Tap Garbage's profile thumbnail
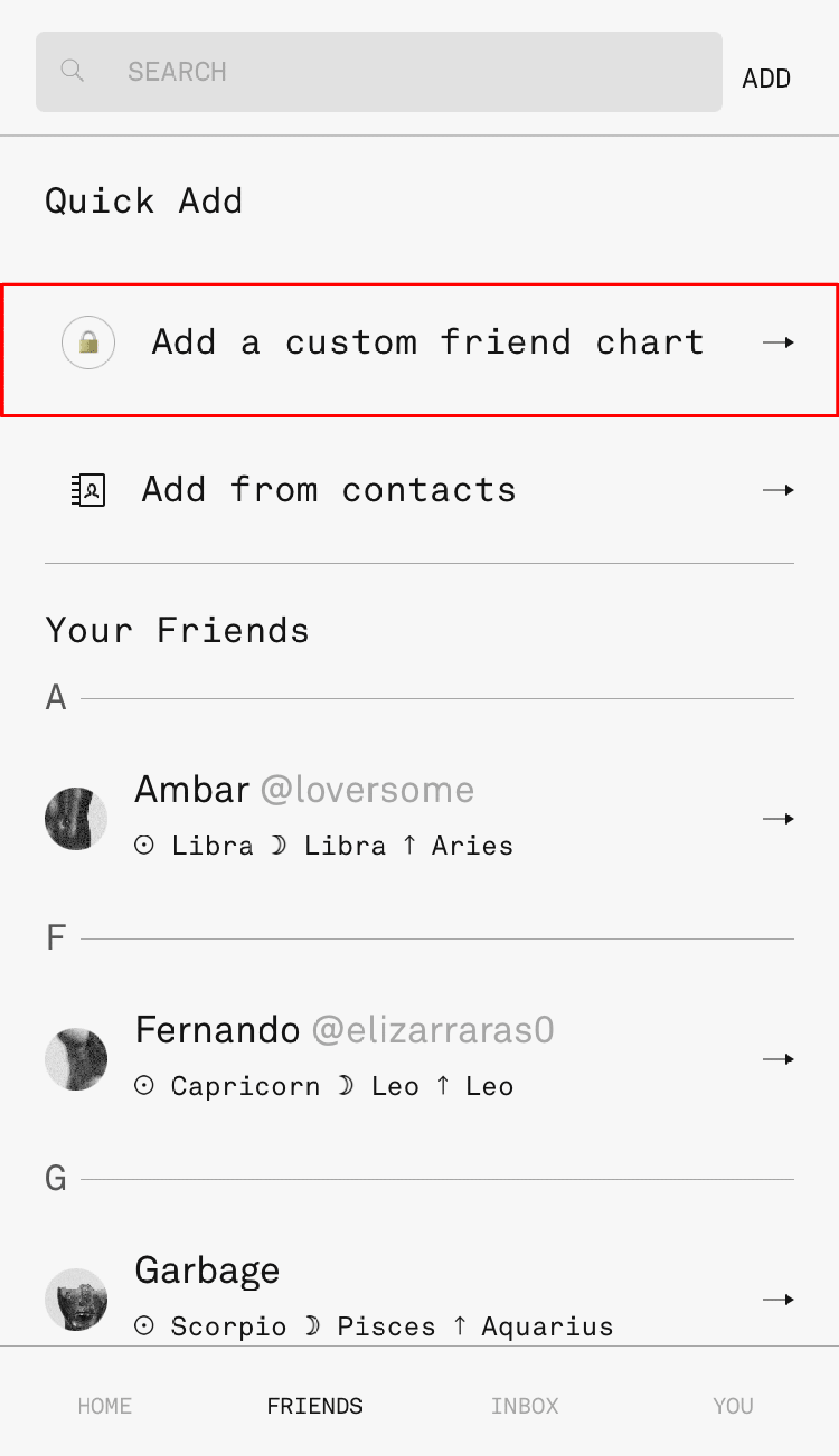 (79, 1299)
